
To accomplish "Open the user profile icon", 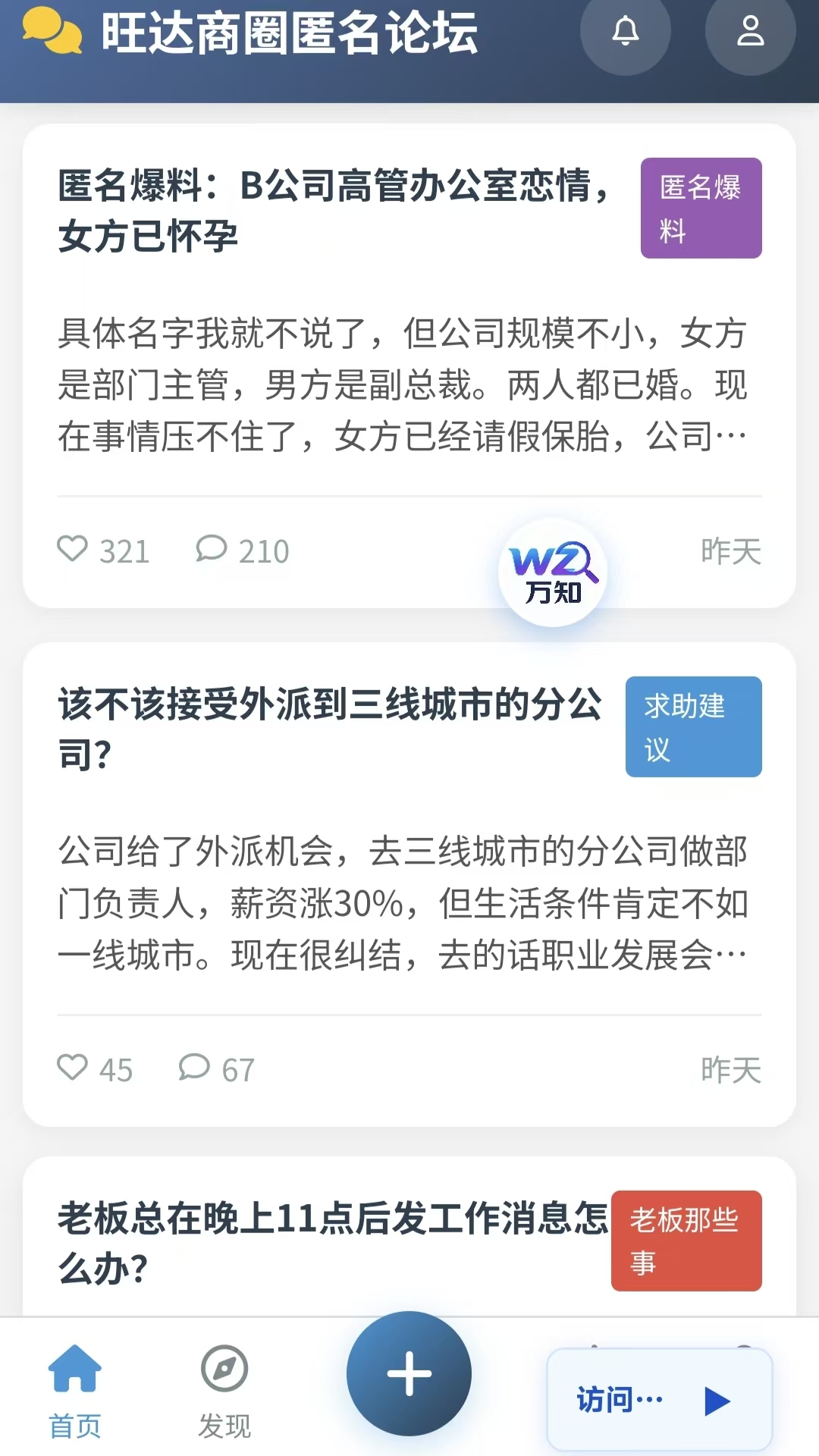I will click(x=750, y=32).
